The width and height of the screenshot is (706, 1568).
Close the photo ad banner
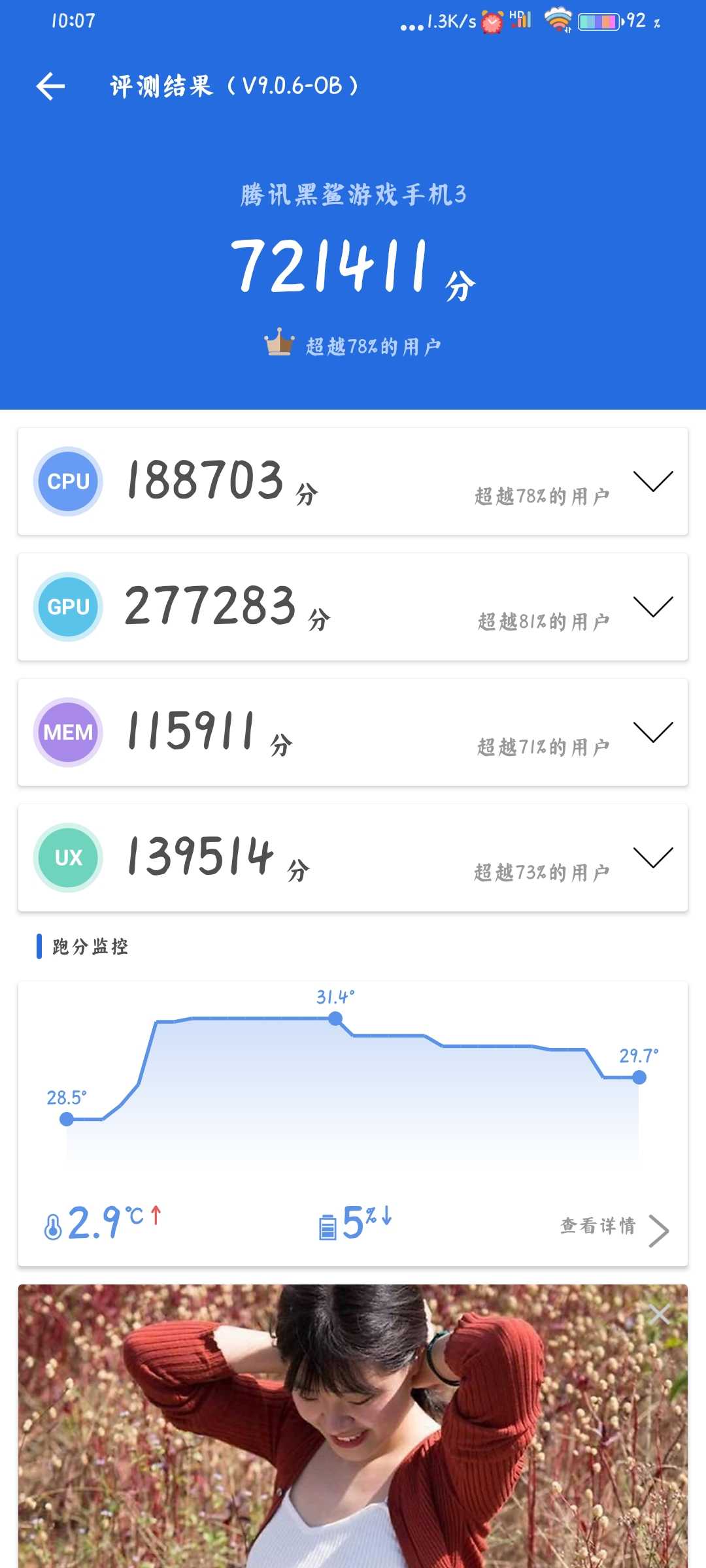pos(659,1314)
